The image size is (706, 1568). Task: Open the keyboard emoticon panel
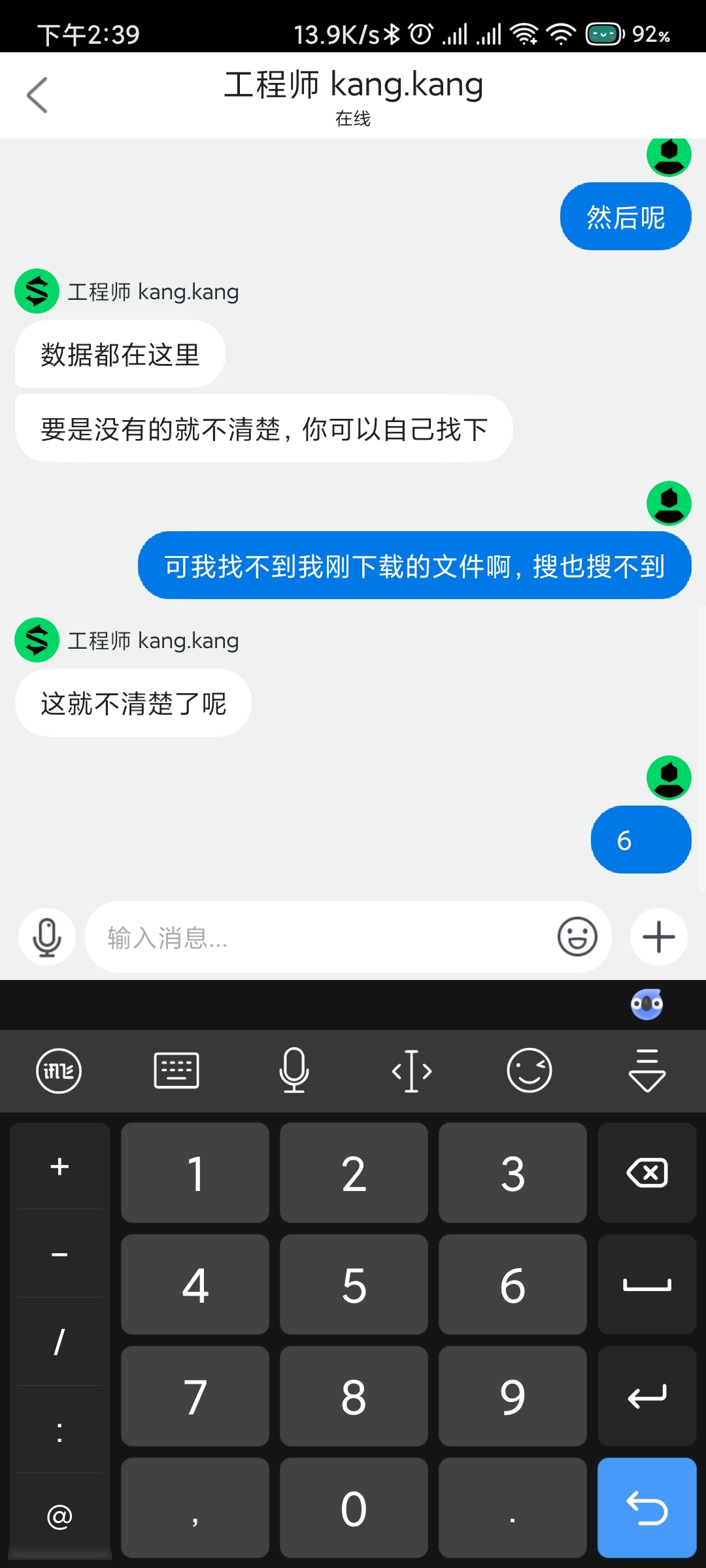(529, 1071)
